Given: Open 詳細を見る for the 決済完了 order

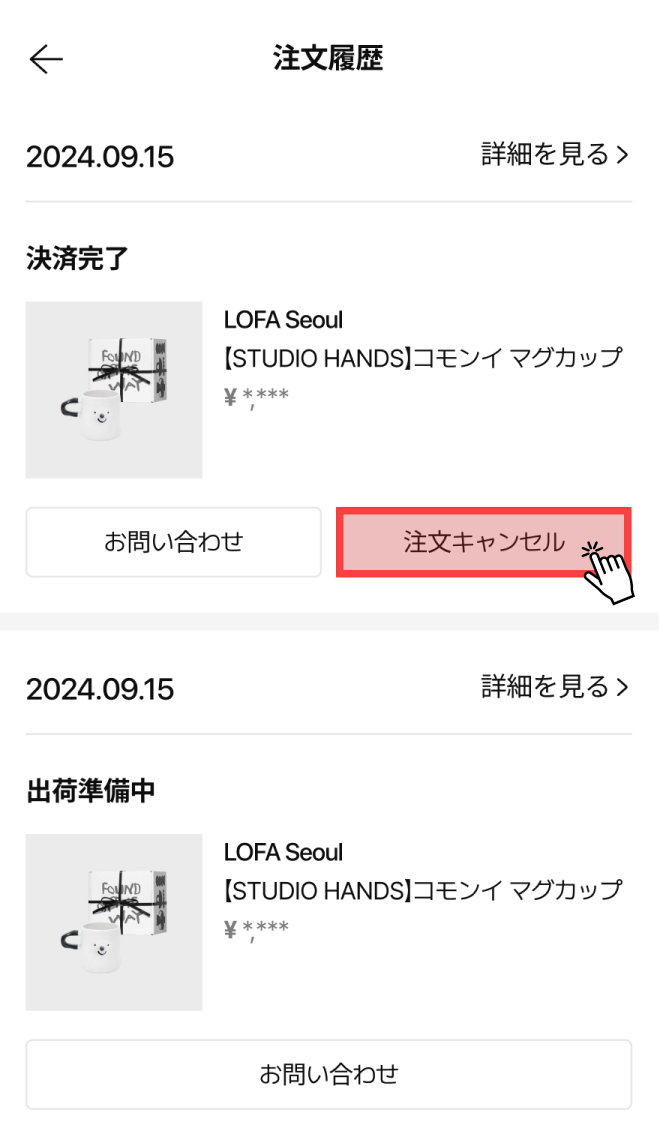Looking at the screenshot, I should pos(555,155).
